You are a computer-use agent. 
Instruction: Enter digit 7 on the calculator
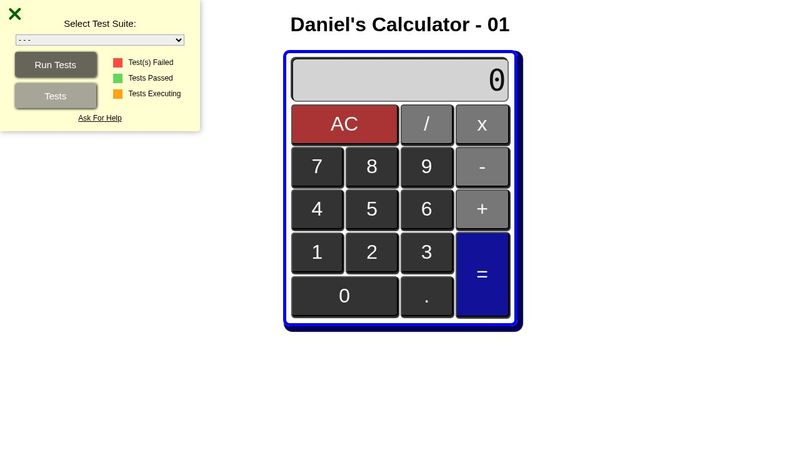click(x=317, y=167)
